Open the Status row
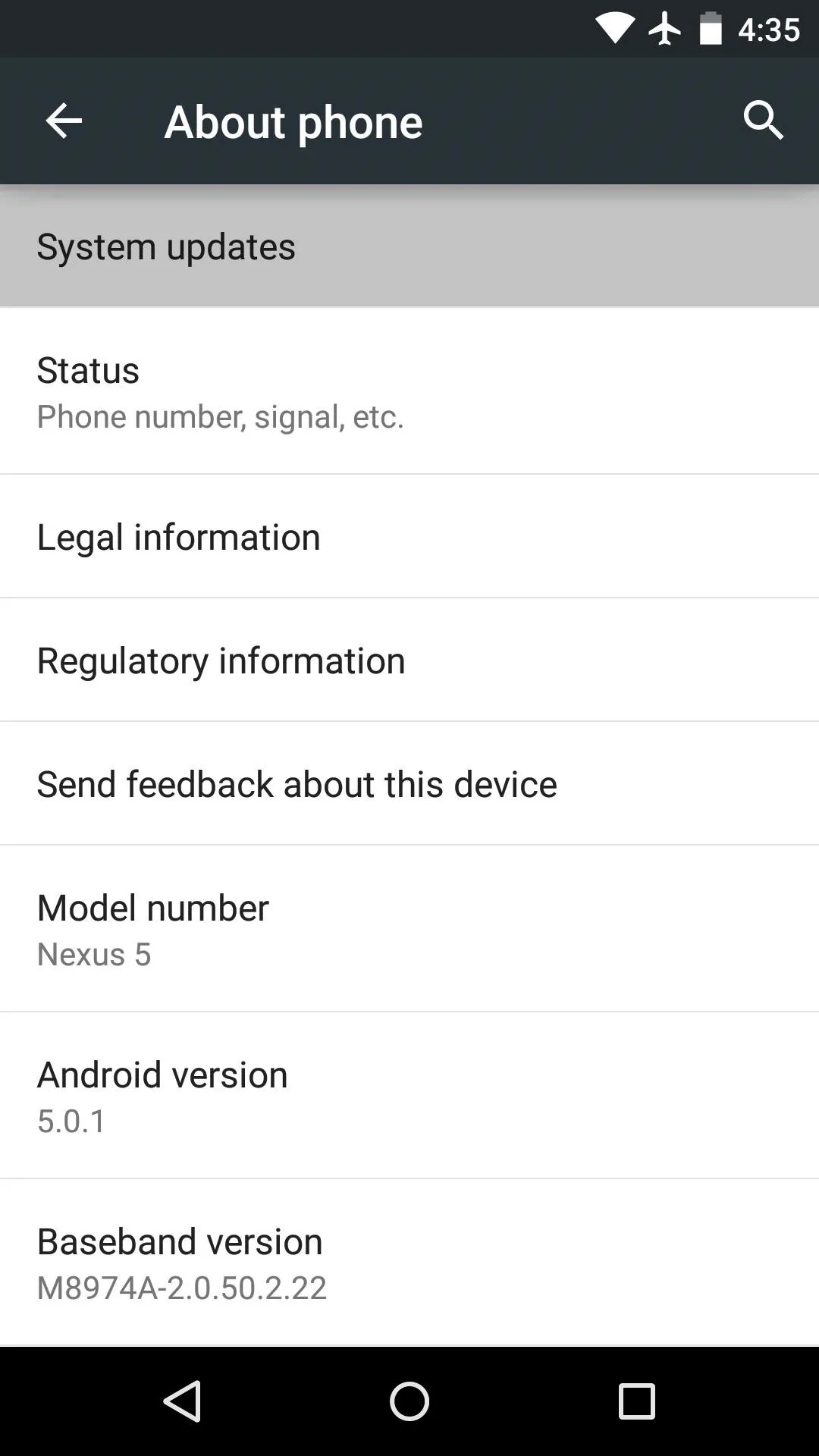Viewport: 819px width, 1456px height. (x=409, y=391)
